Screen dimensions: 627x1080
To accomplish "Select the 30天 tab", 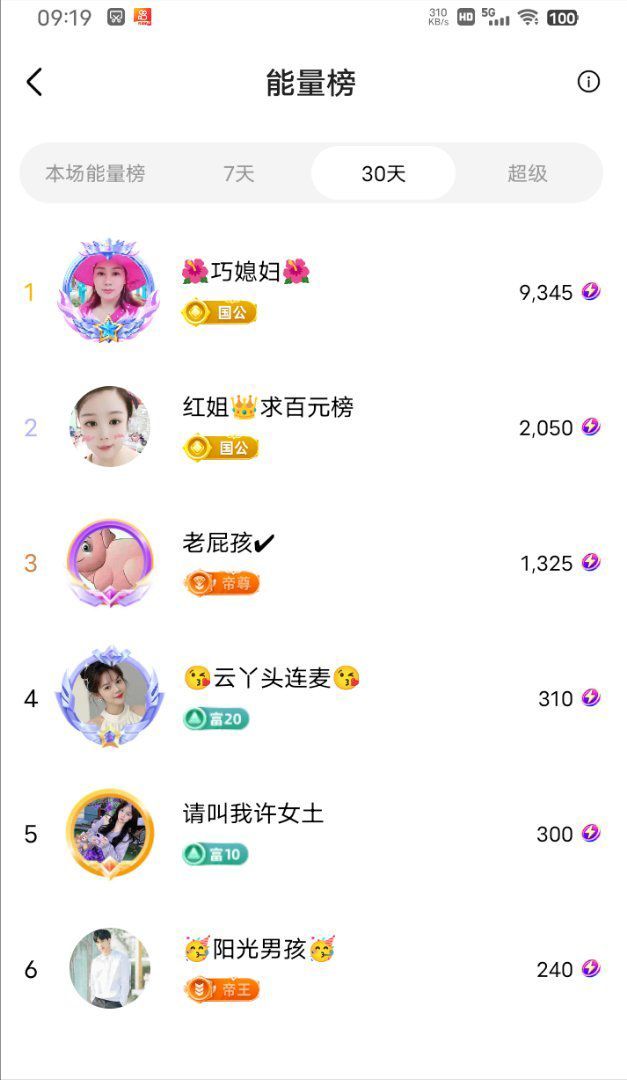I will (384, 173).
